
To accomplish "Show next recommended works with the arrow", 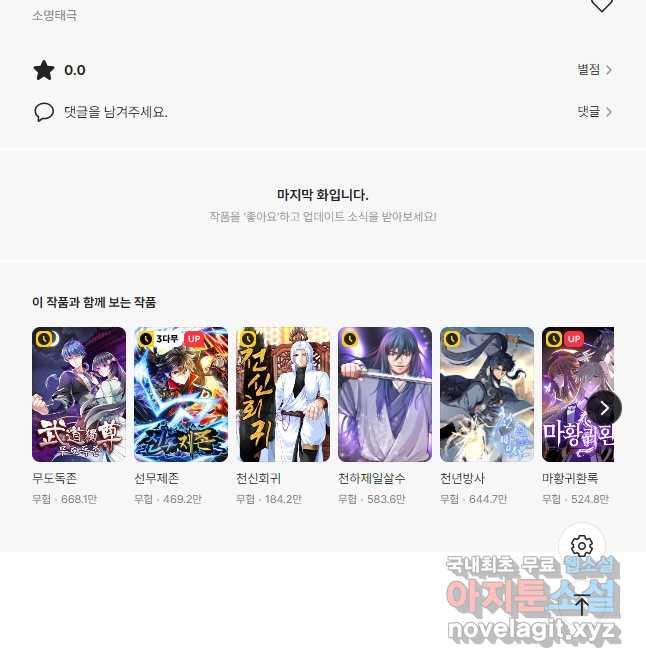I will click(x=603, y=408).
